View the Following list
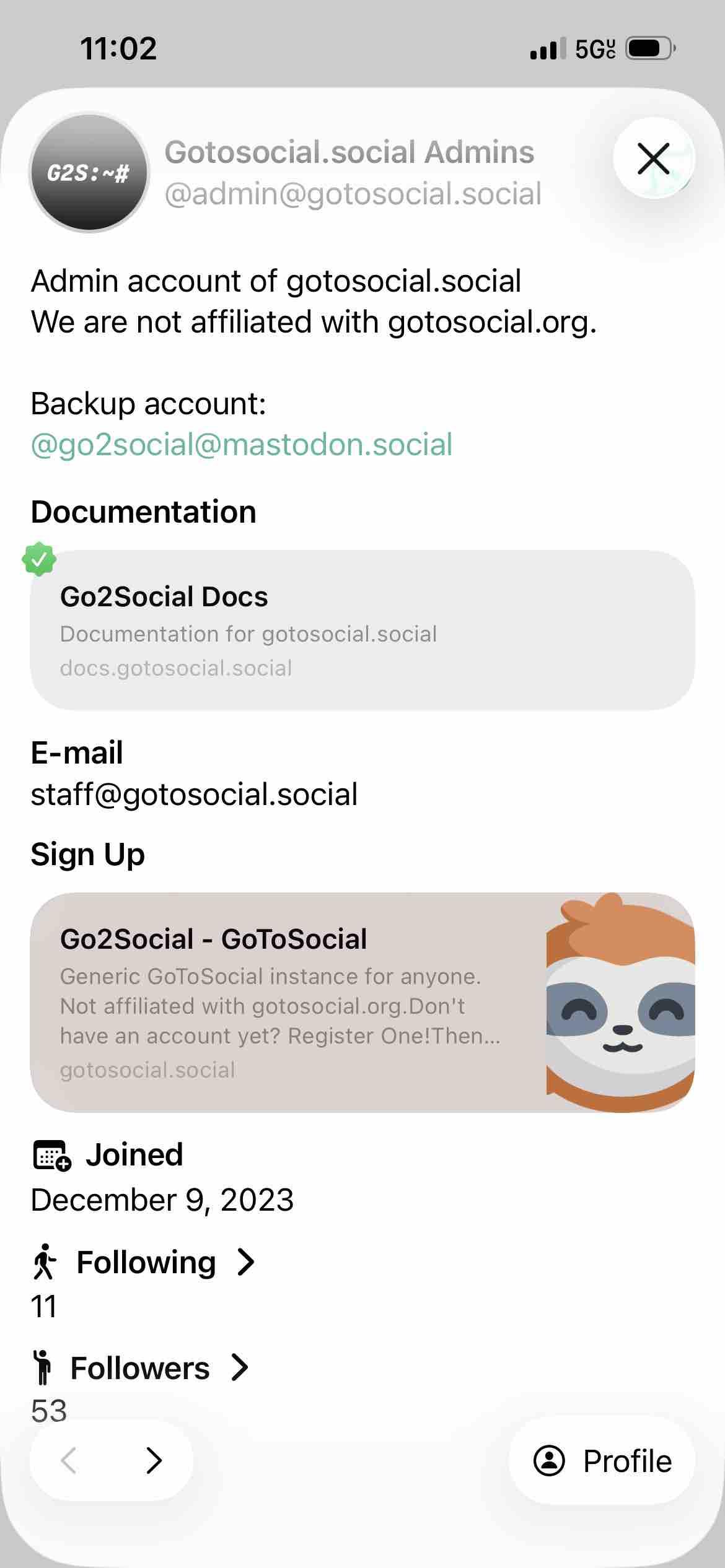 pyautogui.click(x=146, y=1262)
